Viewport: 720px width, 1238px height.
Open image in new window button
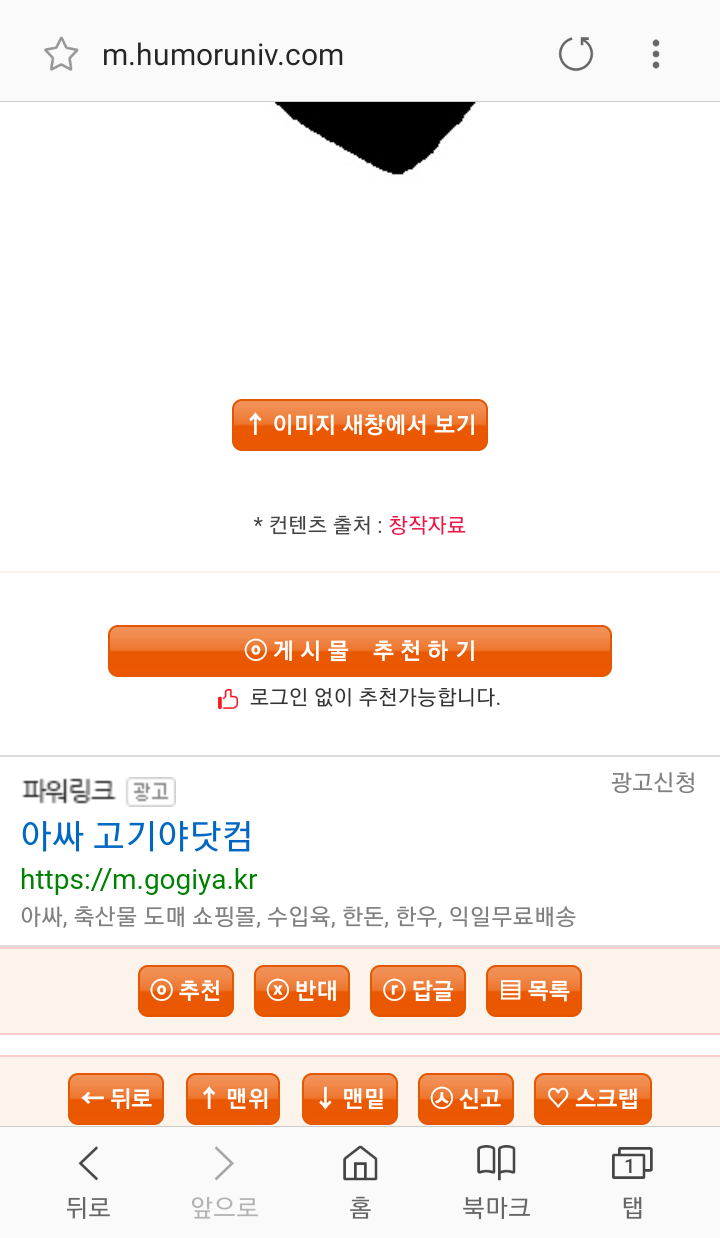(360, 425)
